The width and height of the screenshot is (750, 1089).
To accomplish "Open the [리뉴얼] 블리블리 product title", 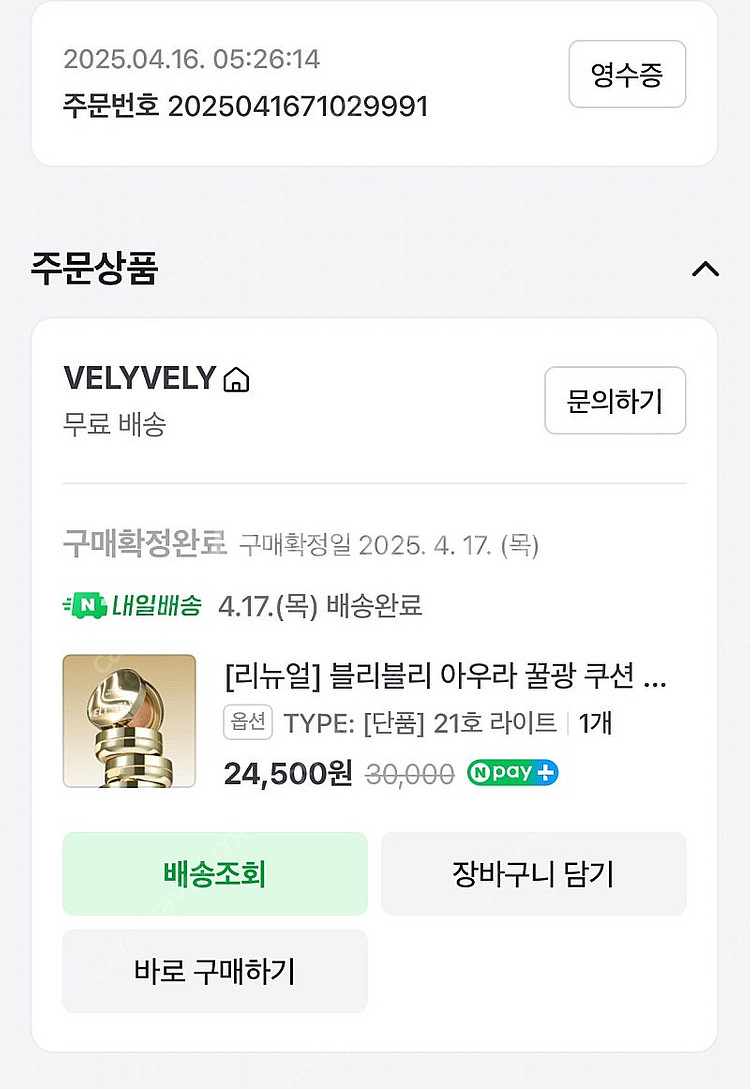I will [445, 677].
